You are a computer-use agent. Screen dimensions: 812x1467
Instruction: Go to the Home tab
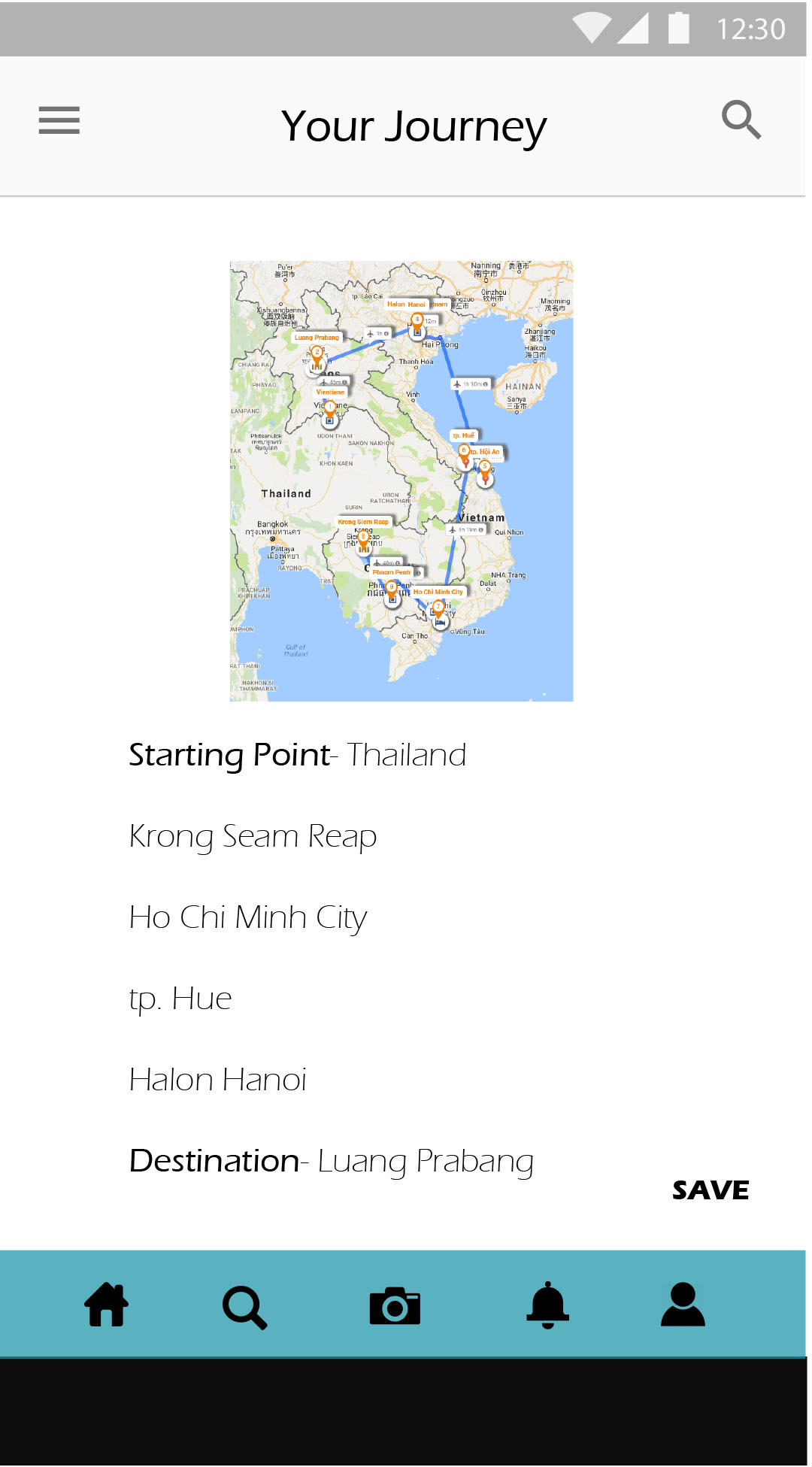[106, 1305]
